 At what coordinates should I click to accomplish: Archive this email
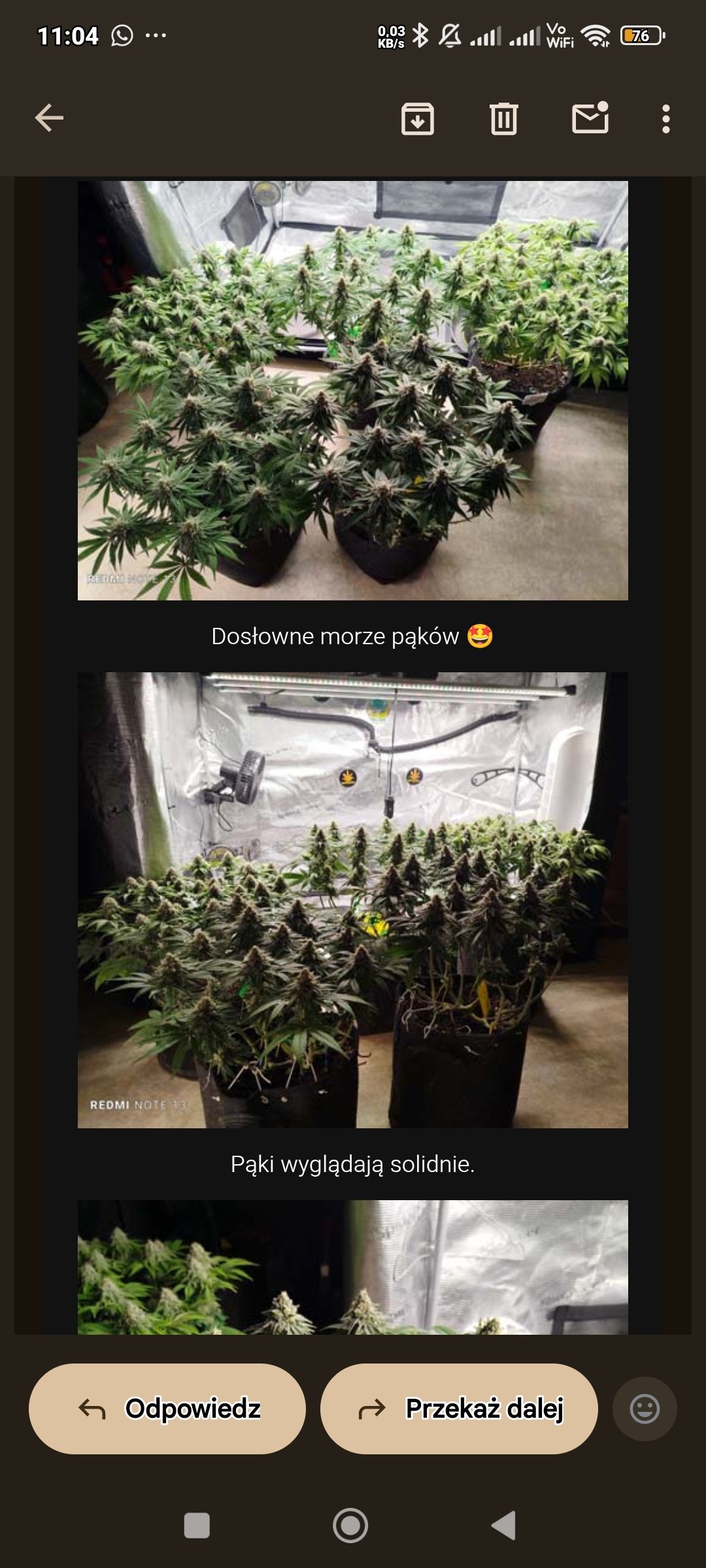tap(417, 119)
